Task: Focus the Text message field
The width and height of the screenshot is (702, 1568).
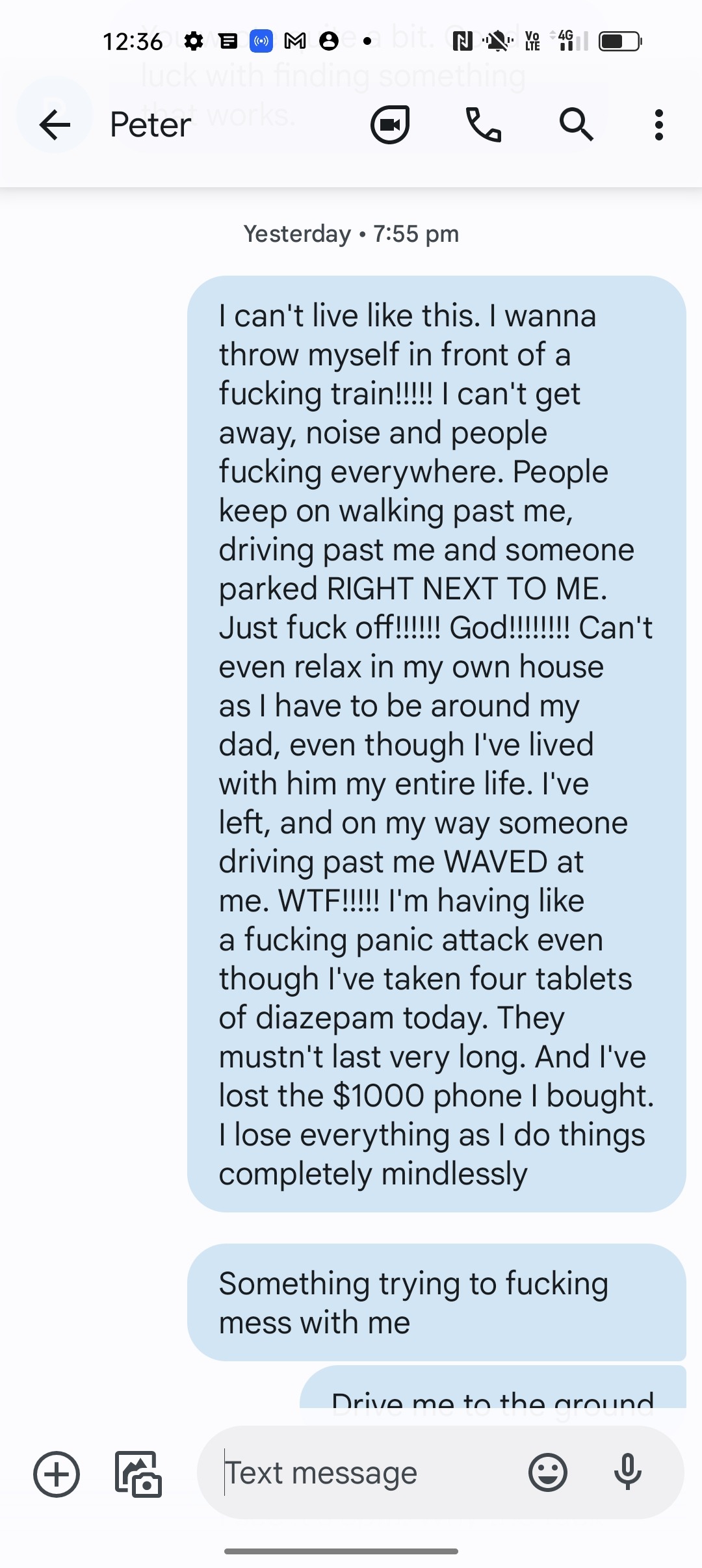Action: [364, 1472]
